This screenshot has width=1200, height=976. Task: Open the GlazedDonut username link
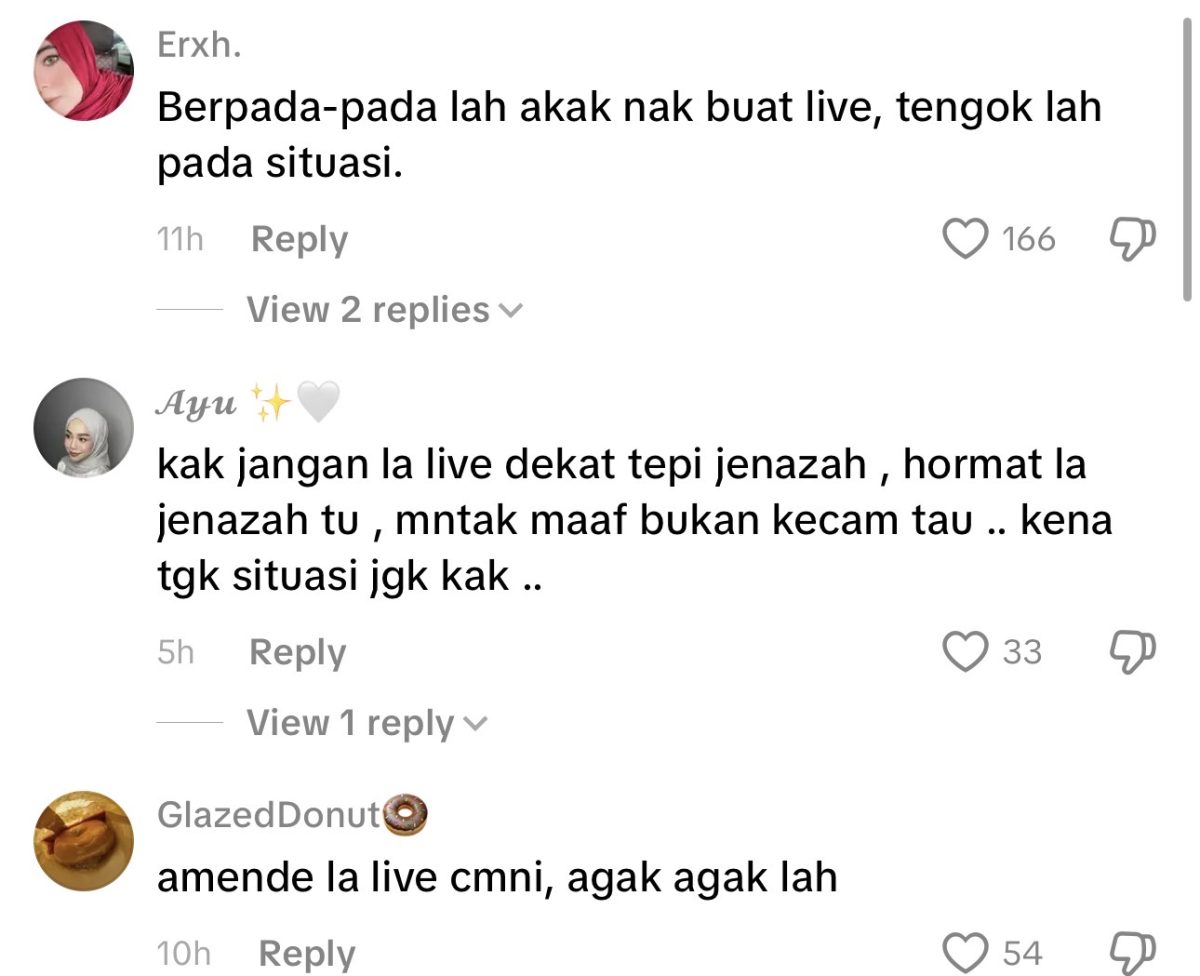click(270, 816)
